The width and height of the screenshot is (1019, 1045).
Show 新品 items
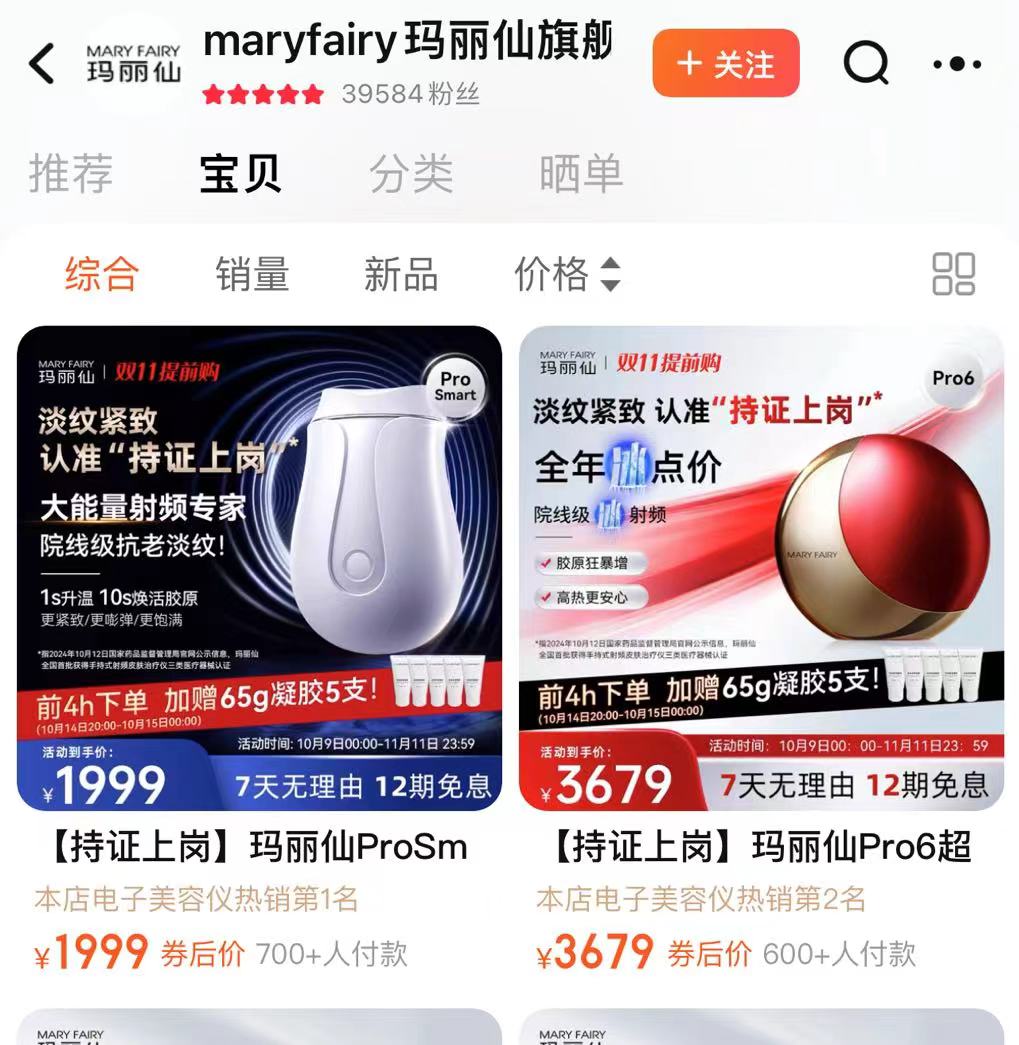(400, 274)
